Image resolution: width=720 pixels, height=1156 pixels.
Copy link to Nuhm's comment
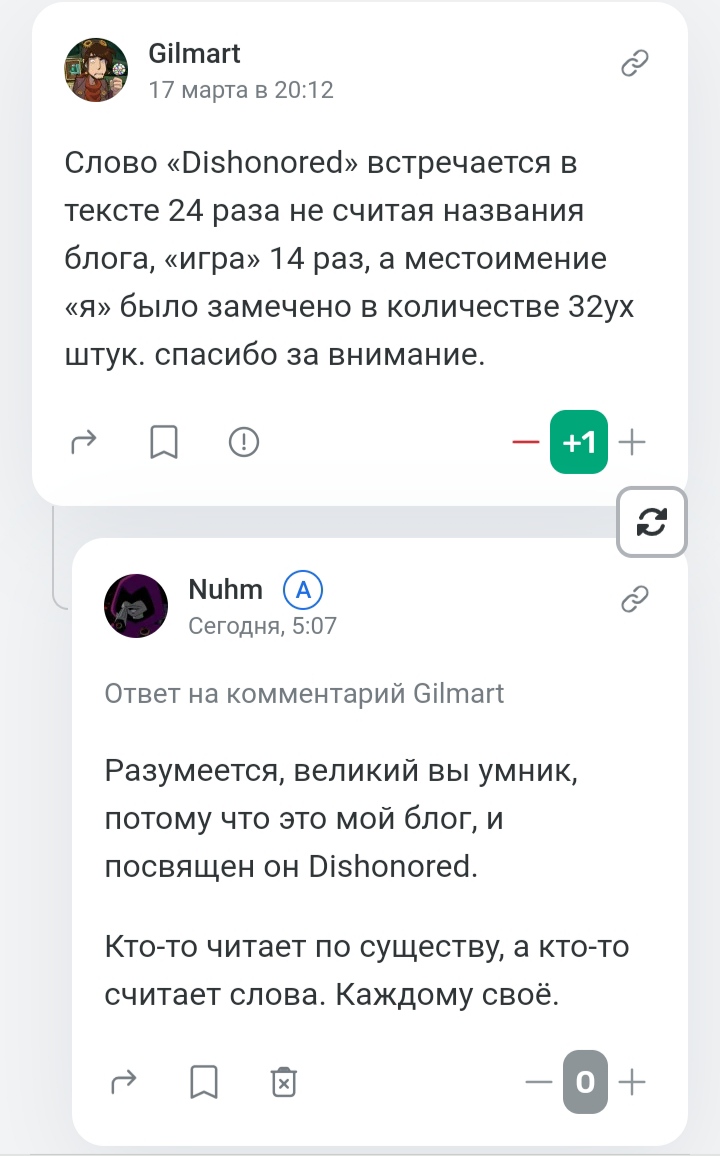coord(635,599)
